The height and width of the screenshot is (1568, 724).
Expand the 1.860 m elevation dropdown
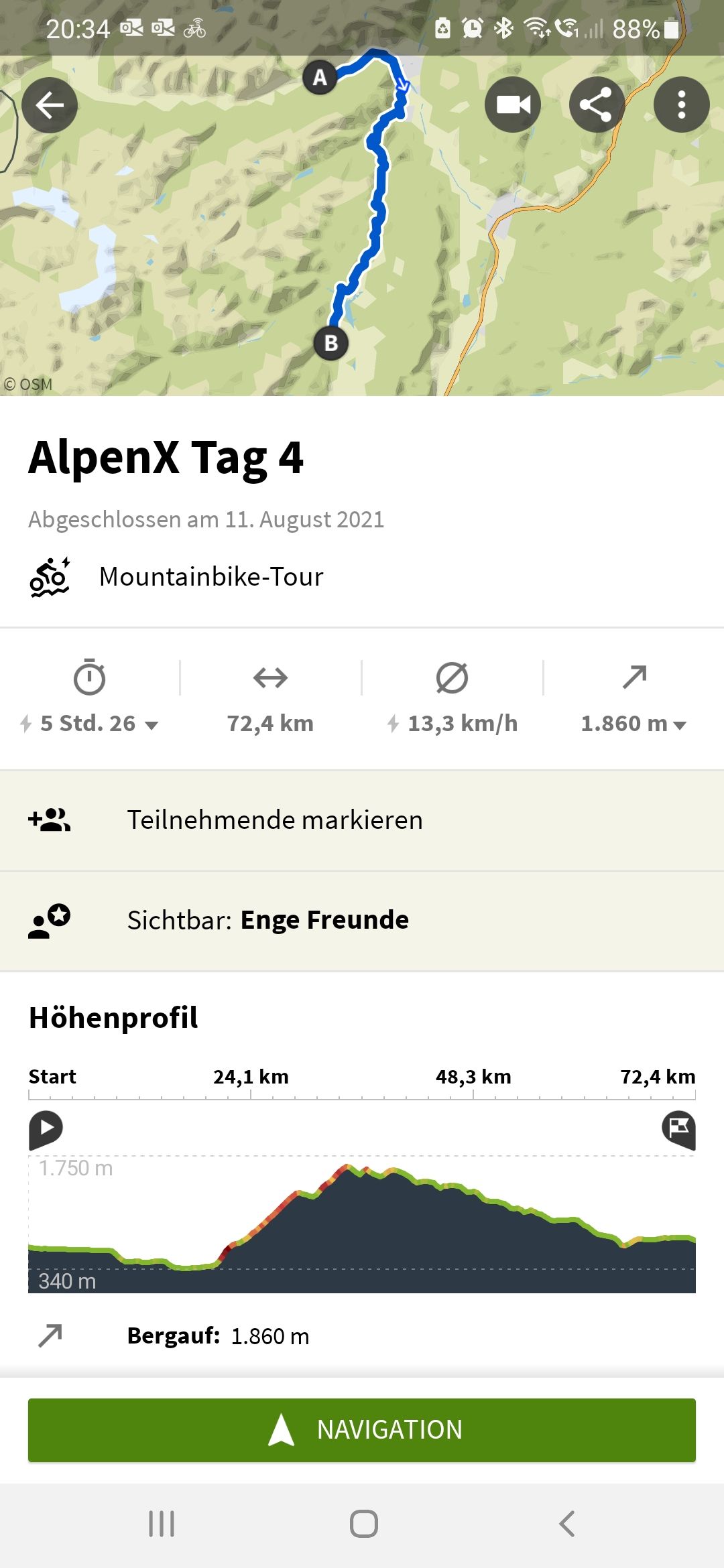pos(633,723)
